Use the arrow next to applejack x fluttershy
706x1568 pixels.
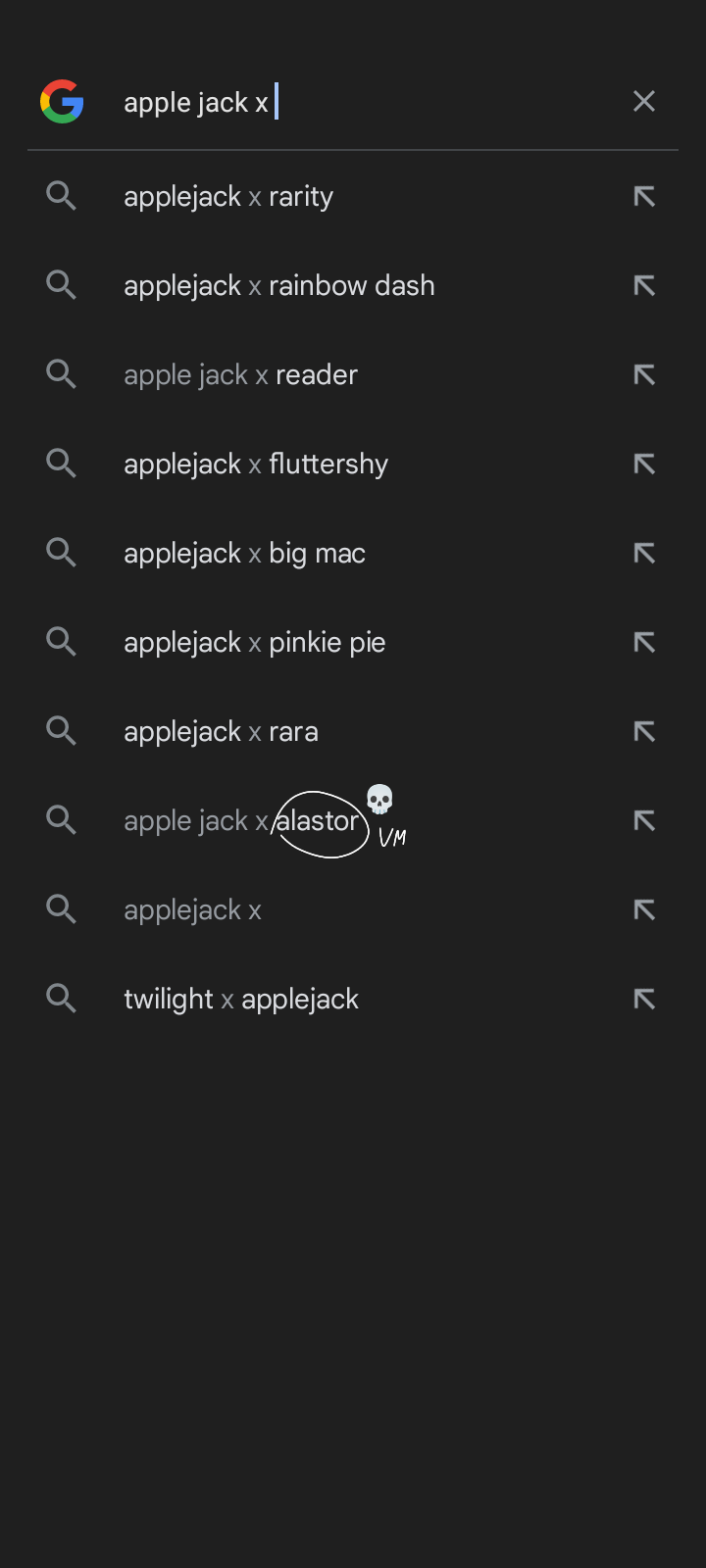point(644,465)
